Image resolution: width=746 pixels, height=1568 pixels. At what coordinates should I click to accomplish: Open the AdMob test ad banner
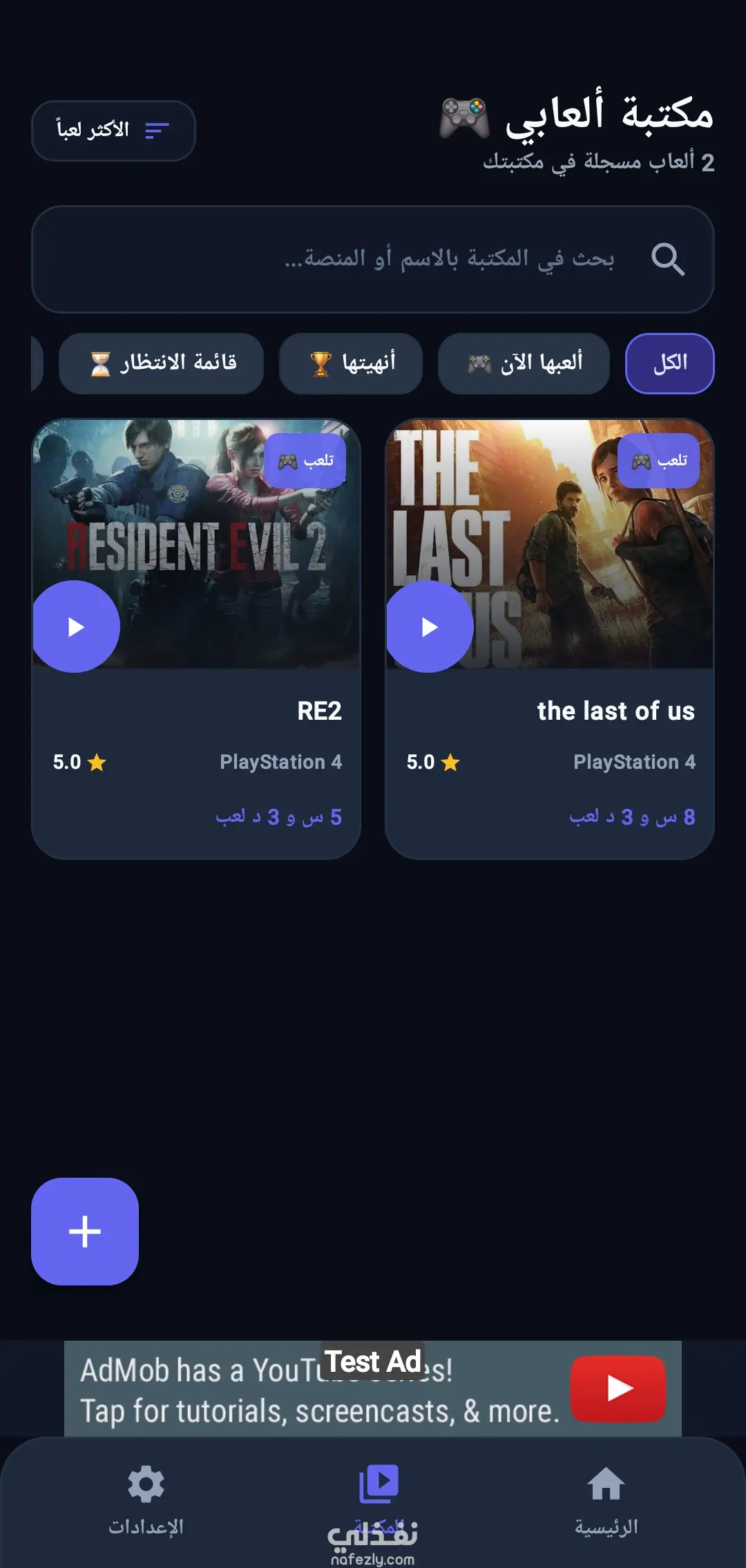(x=373, y=1388)
